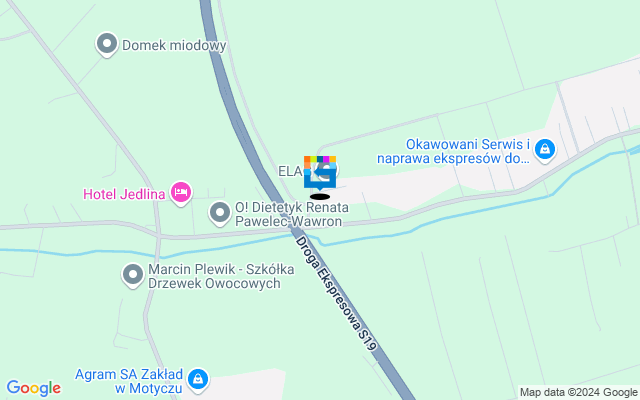Select Okawowani Serwis shop marker
Viewport: 640px width, 400px height.
point(545,150)
